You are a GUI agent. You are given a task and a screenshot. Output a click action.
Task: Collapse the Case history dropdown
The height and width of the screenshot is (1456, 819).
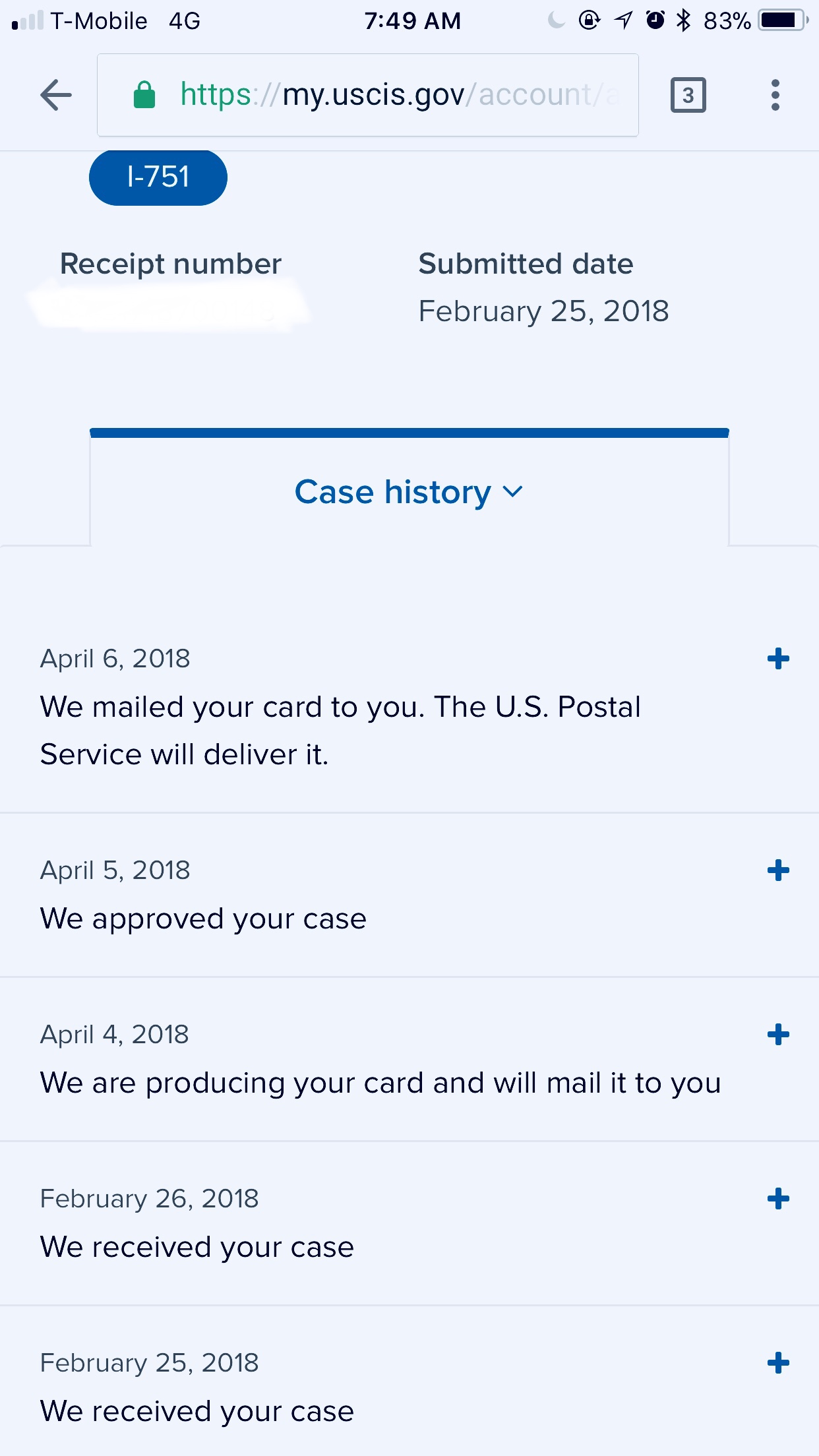point(409,492)
